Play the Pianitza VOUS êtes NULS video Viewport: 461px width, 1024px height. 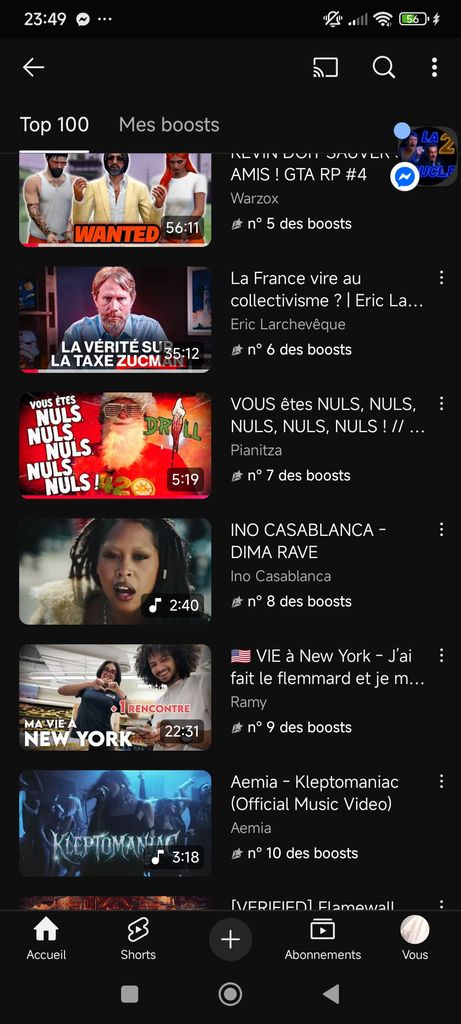click(115, 445)
